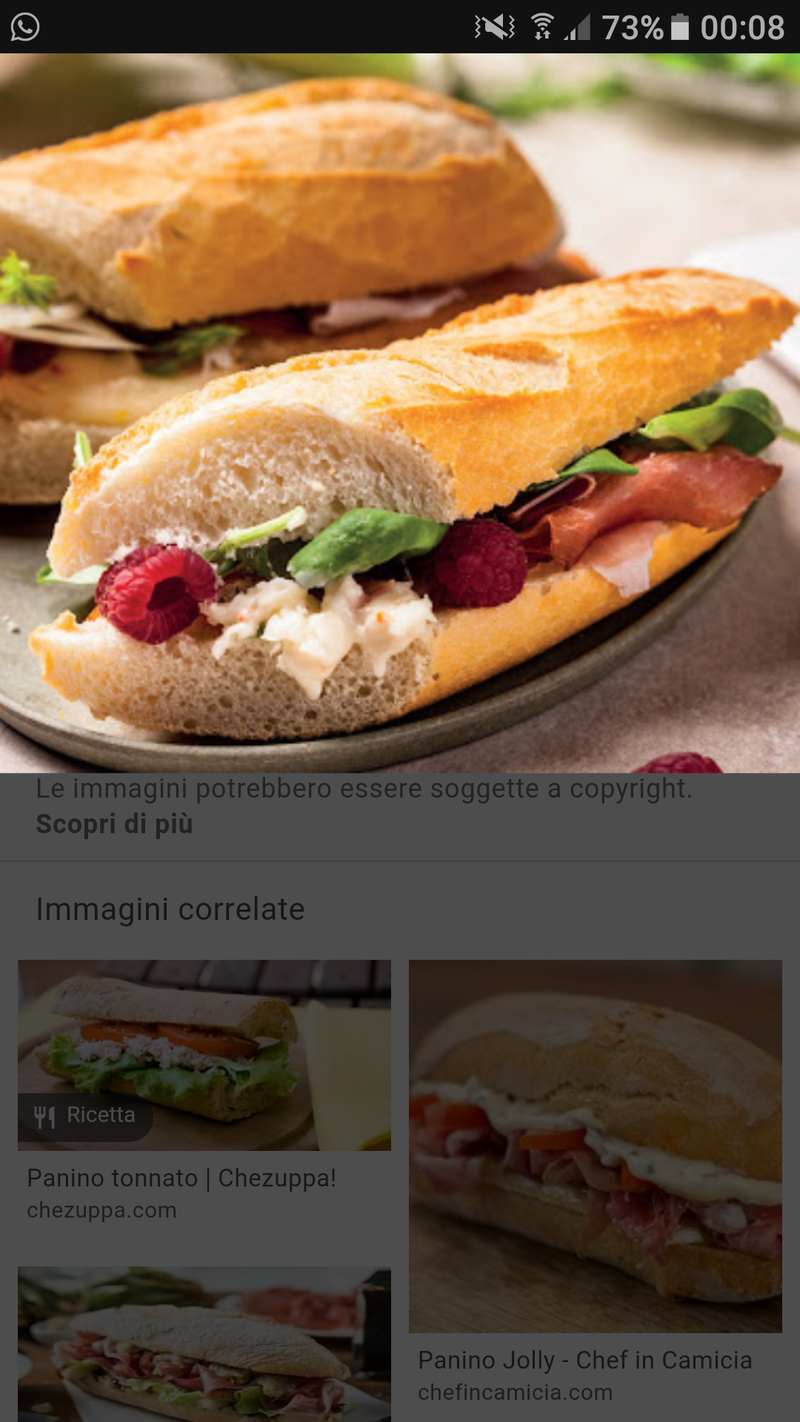The width and height of the screenshot is (800, 1422).
Task: Open the Panino Jolly sandwich thumbnail
Action: point(596,1143)
